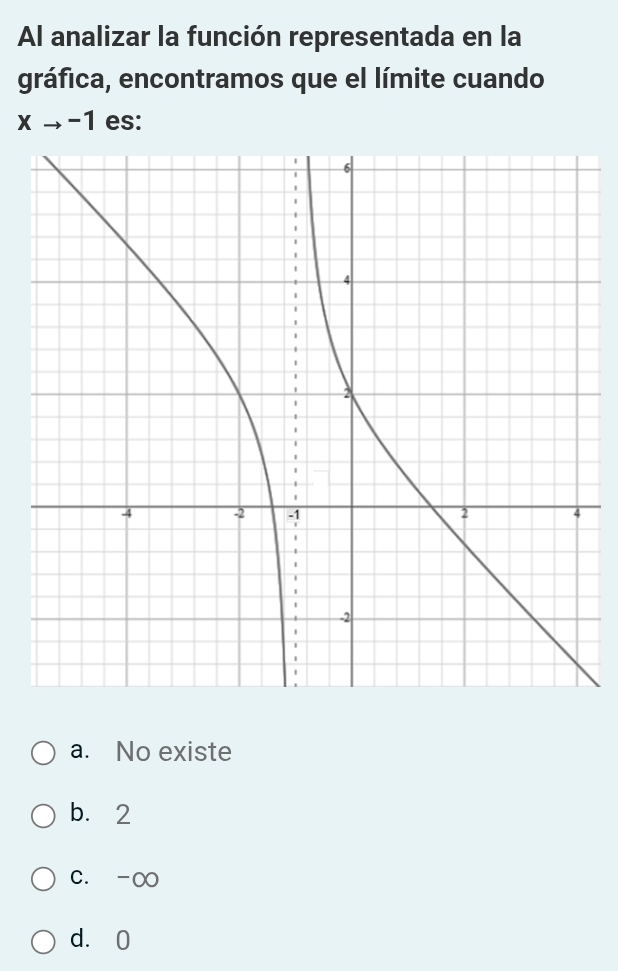Pick option c. −∞
618x971 pixels.
coord(43,879)
